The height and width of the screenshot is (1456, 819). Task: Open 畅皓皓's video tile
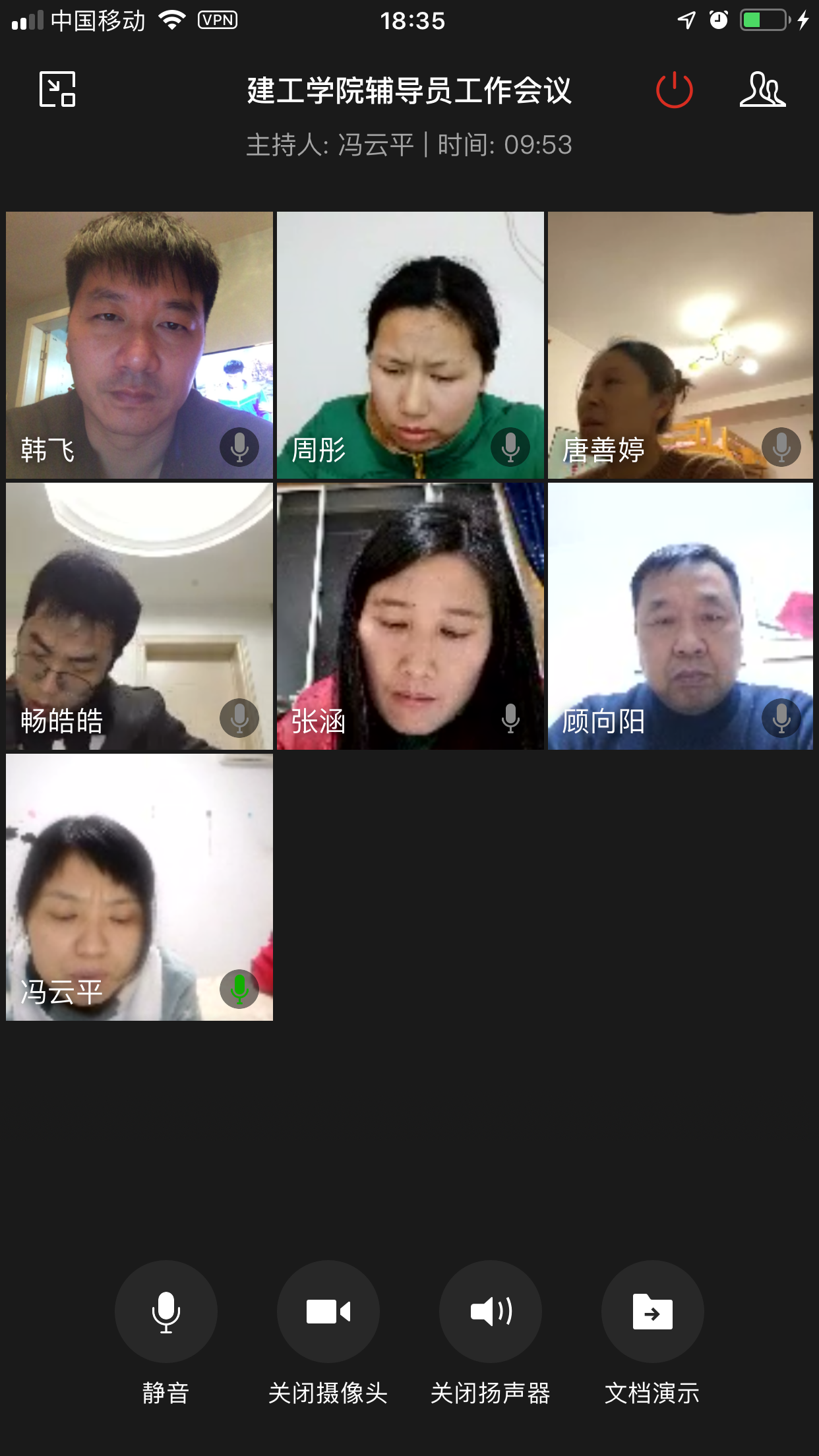pyautogui.click(x=139, y=616)
